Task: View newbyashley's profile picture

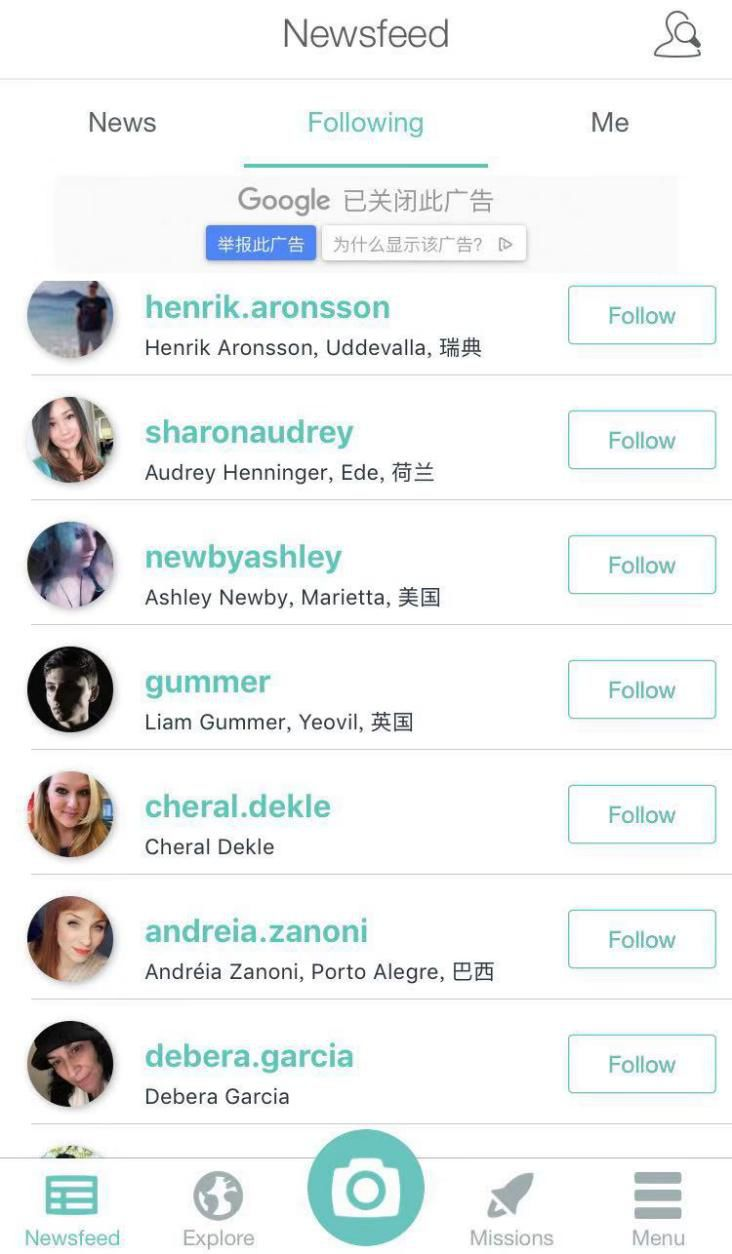Action: point(70,565)
